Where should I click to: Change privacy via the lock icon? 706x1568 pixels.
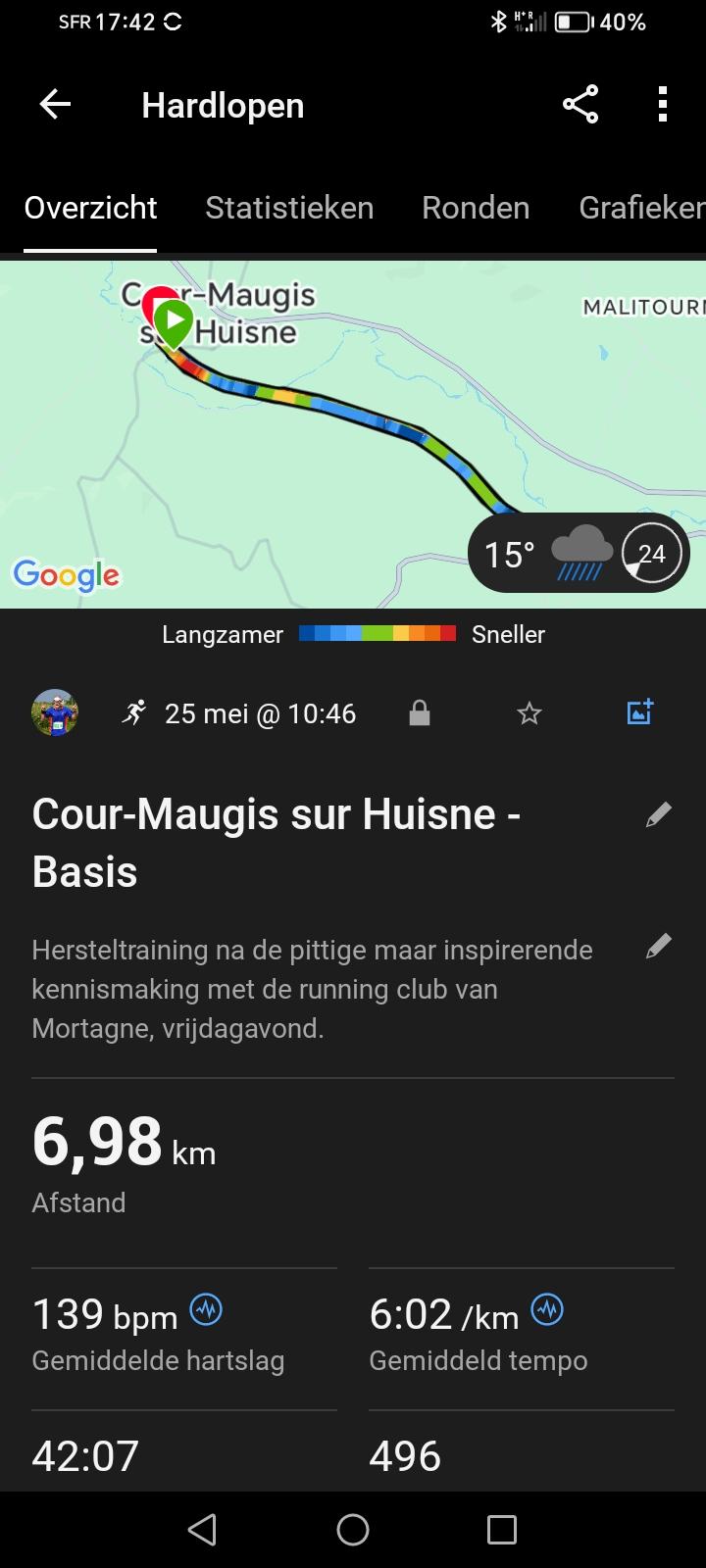click(x=420, y=713)
